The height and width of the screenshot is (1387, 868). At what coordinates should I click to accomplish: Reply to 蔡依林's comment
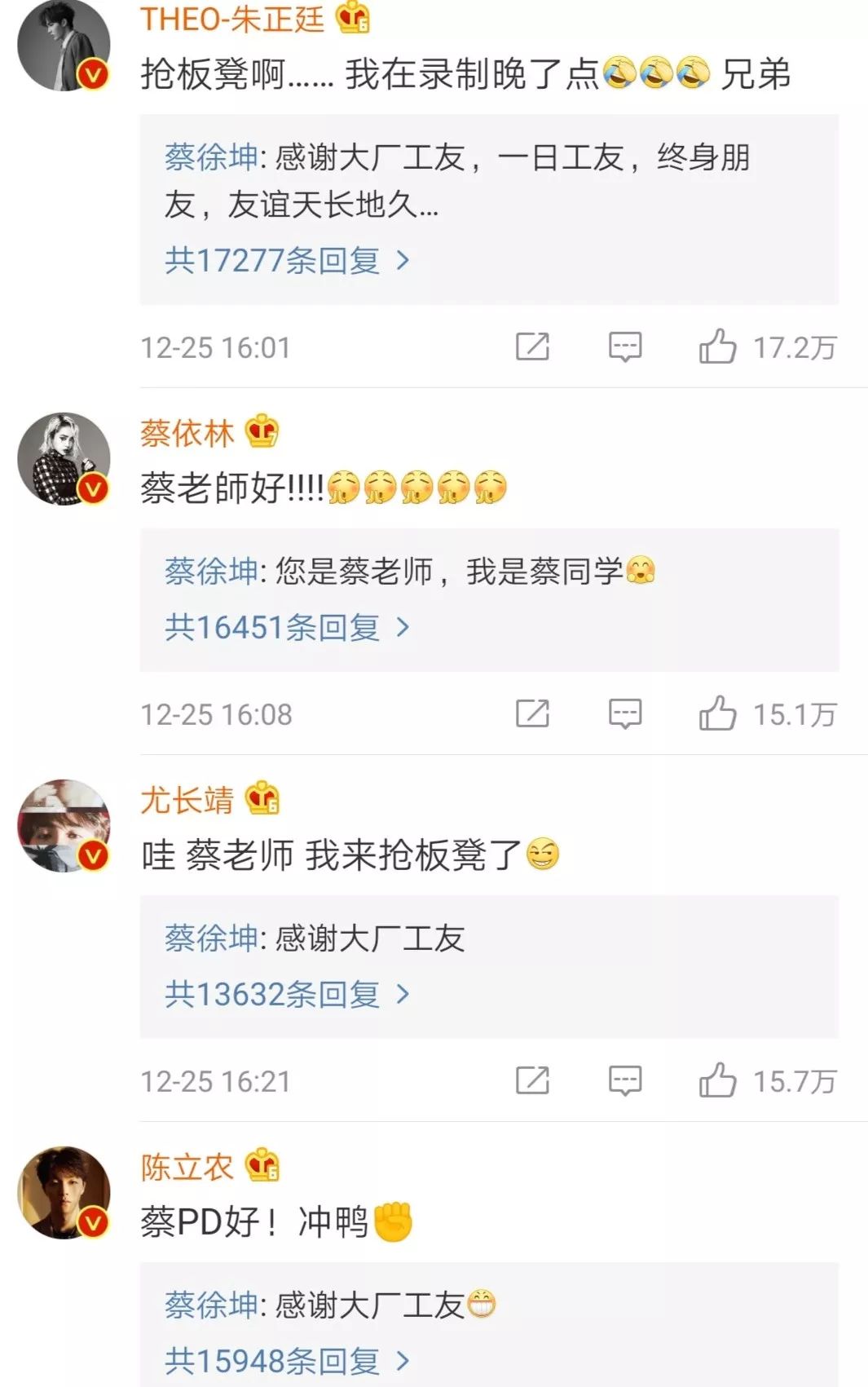point(625,713)
